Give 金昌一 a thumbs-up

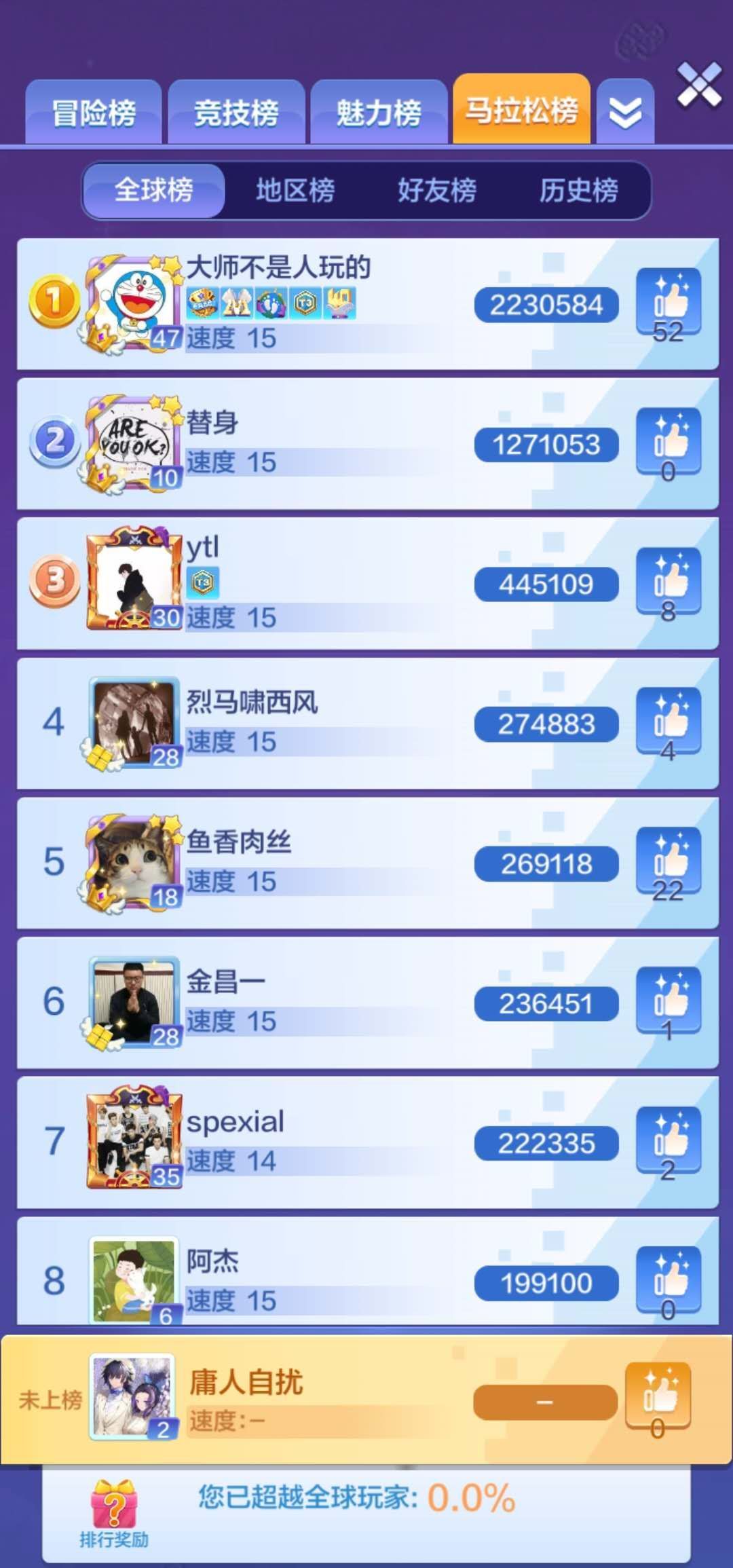(669, 1001)
